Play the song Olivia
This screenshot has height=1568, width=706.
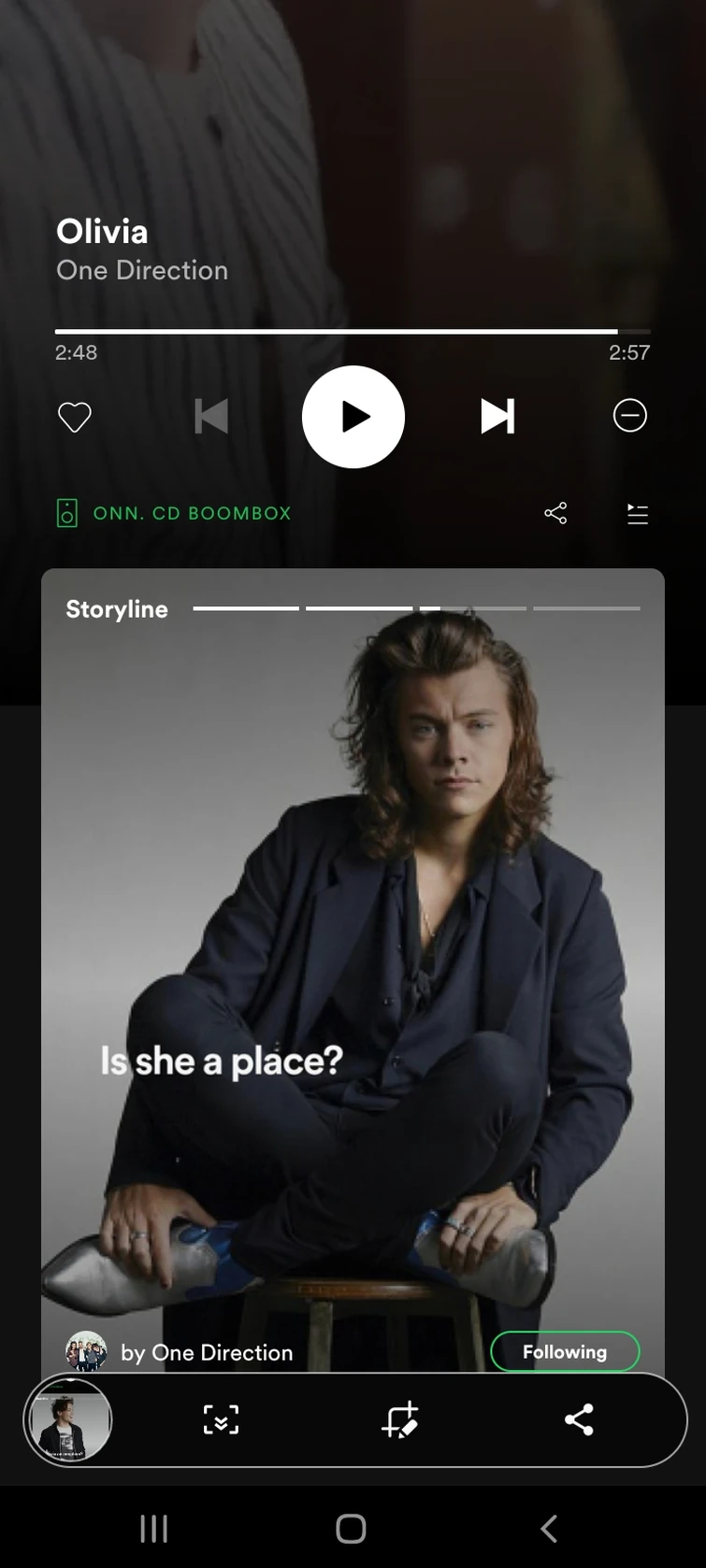click(x=353, y=417)
